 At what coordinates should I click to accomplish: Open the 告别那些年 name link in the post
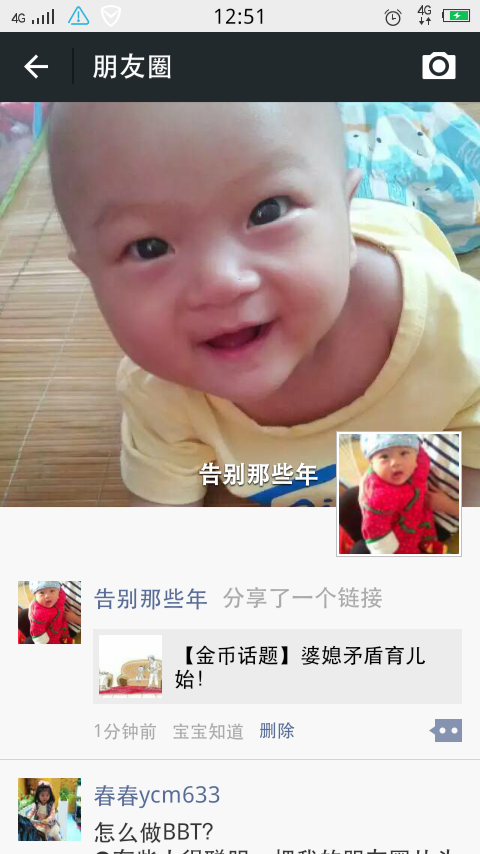coord(150,599)
